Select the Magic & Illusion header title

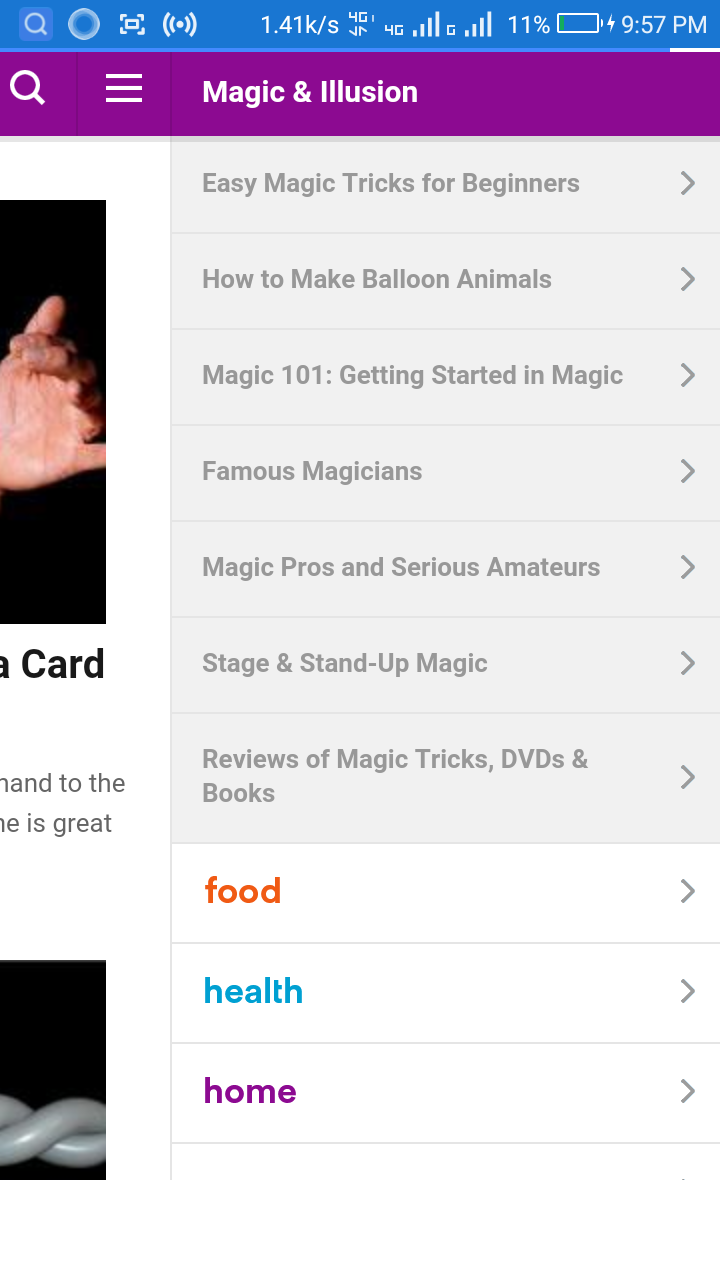tap(310, 91)
